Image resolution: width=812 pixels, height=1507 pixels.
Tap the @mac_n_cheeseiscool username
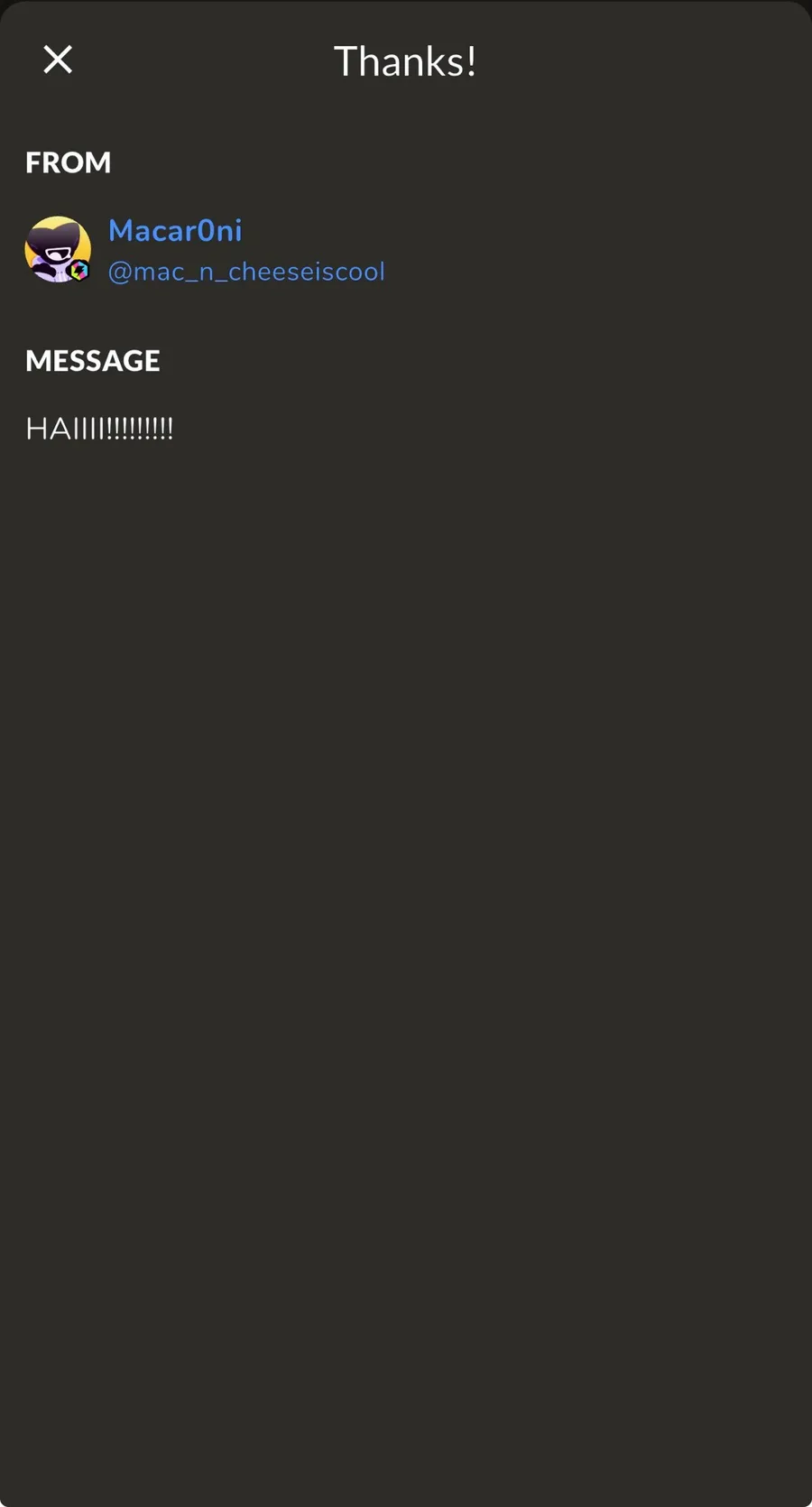pyautogui.click(x=246, y=272)
